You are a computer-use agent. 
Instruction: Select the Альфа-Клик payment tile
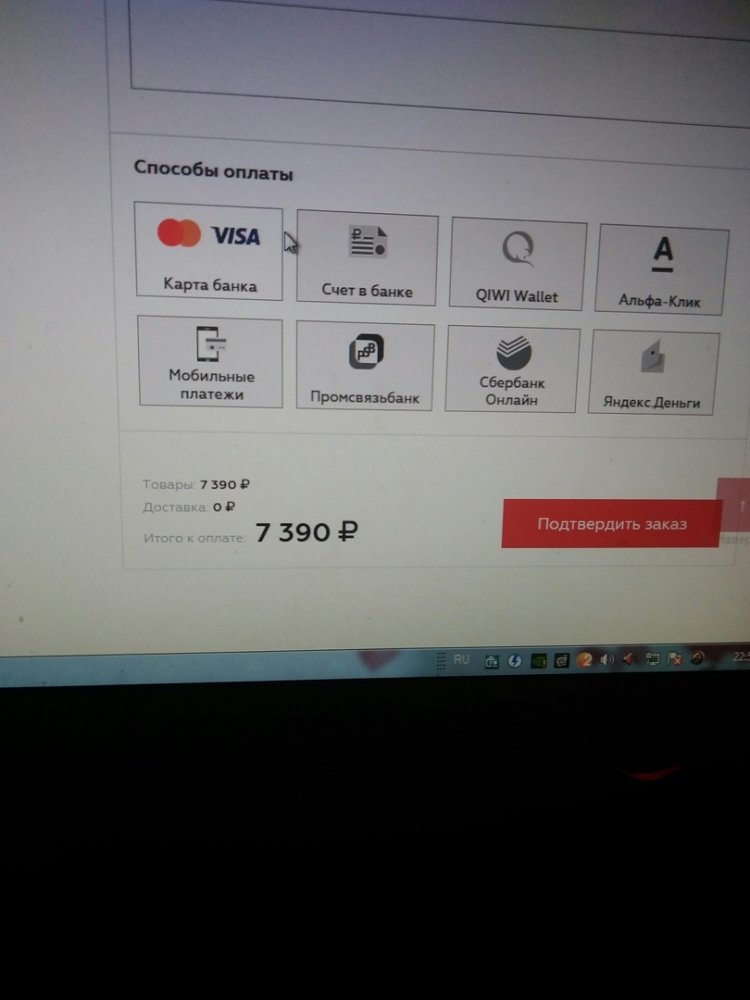pos(662,270)
